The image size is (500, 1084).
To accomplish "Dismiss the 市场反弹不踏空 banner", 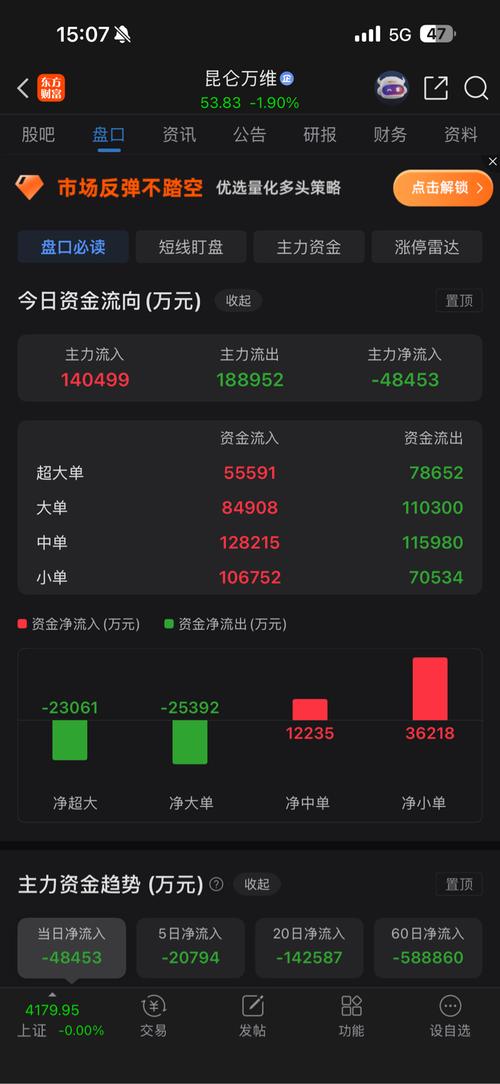I will (x=492, y=161).
